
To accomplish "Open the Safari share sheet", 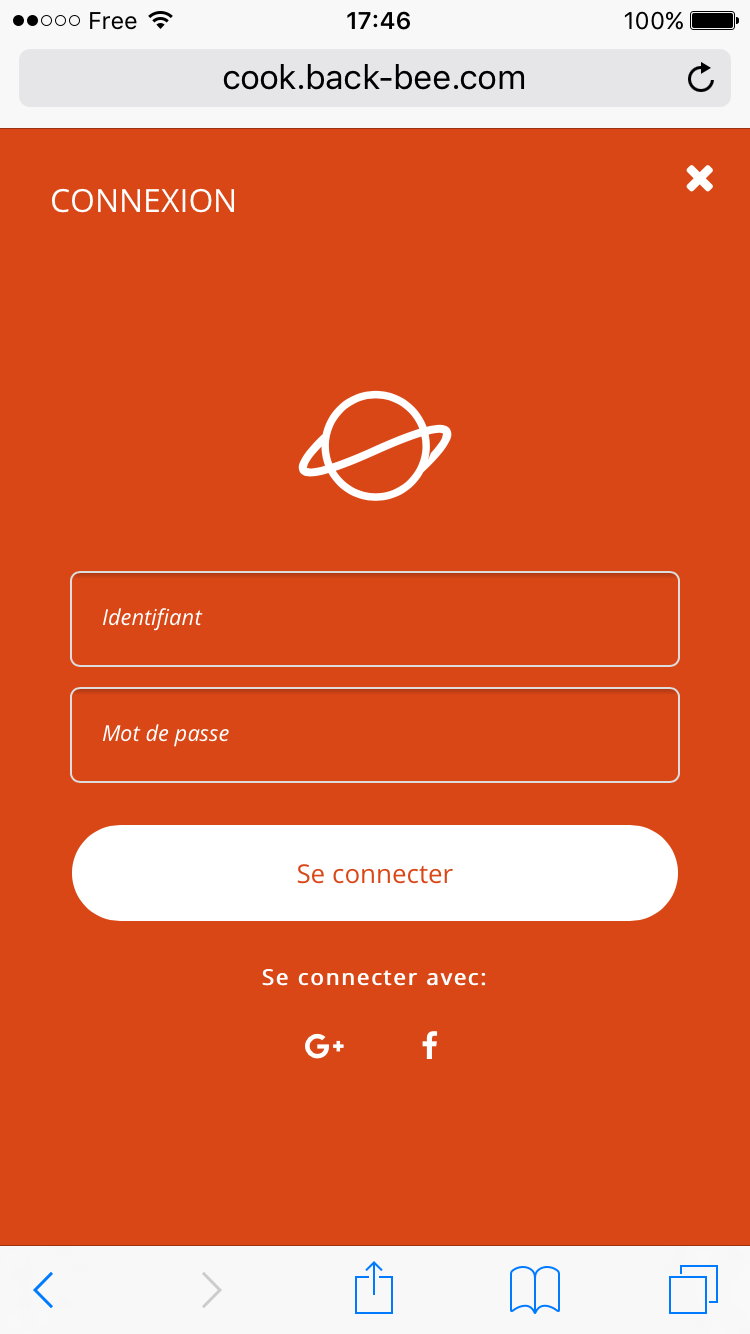I will [374, 1287].
